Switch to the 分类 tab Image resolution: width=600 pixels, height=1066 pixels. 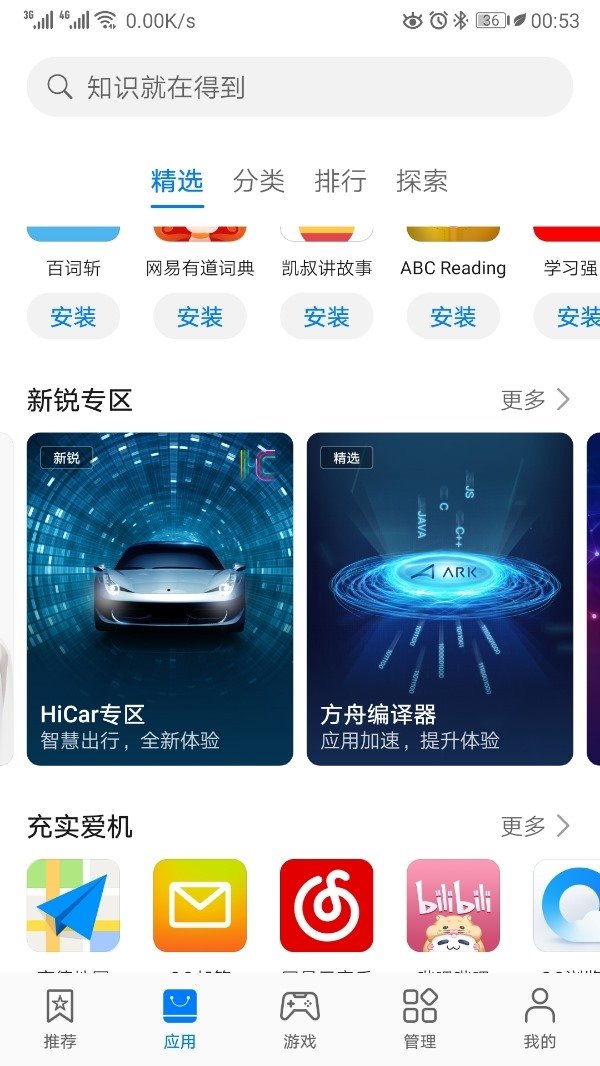[259, 181]
